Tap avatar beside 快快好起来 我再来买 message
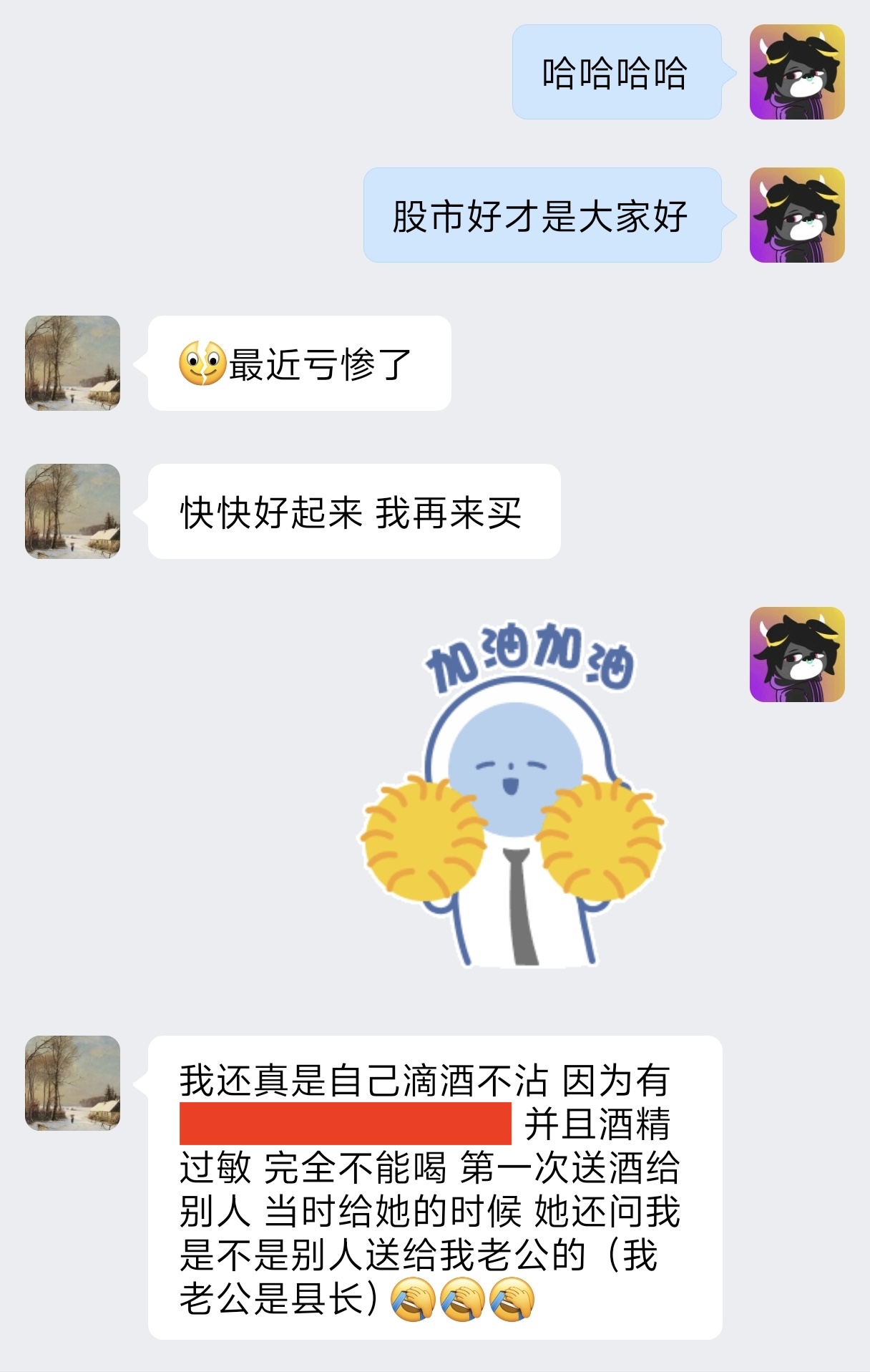Viewport: 870px width, 1372px height. pyautogui.click(x=72, y=511)
